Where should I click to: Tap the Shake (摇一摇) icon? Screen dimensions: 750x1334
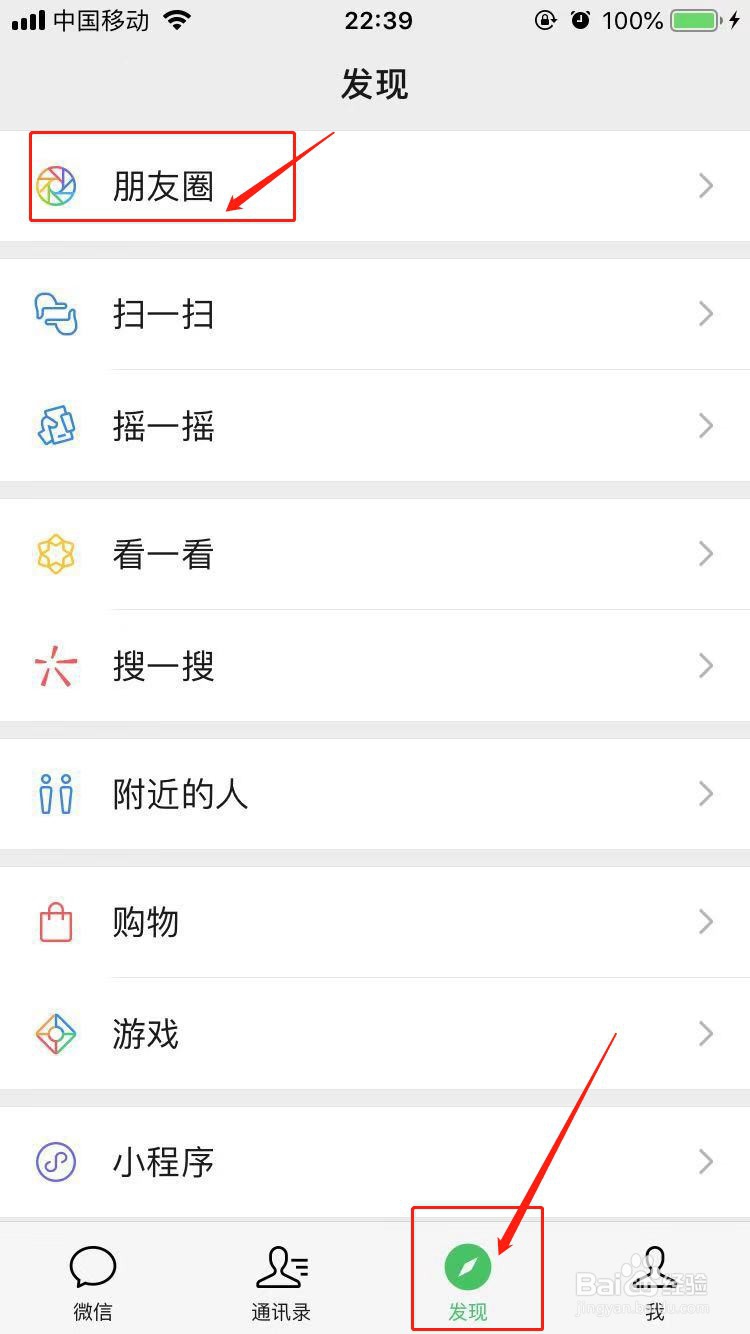coord(57,426)
